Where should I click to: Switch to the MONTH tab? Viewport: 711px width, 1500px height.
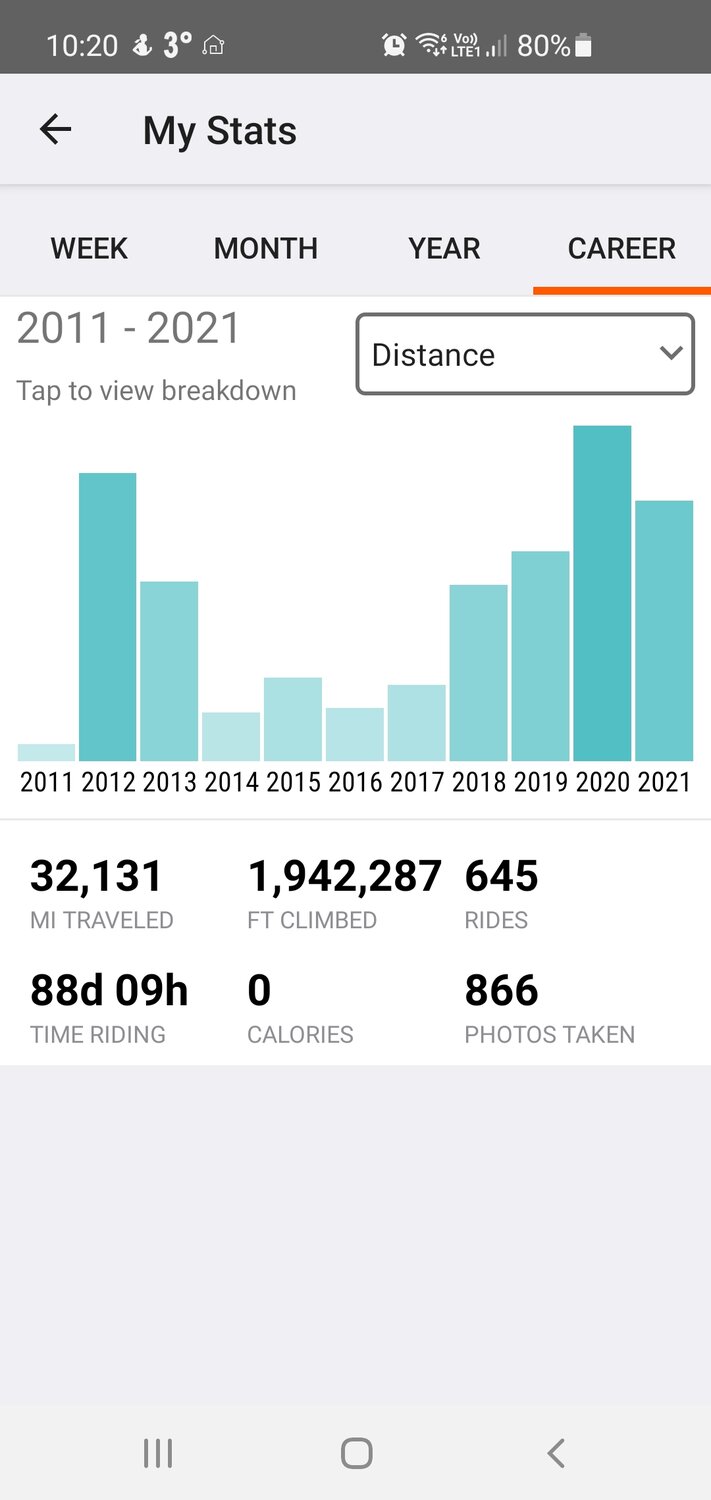pos(265,248)
